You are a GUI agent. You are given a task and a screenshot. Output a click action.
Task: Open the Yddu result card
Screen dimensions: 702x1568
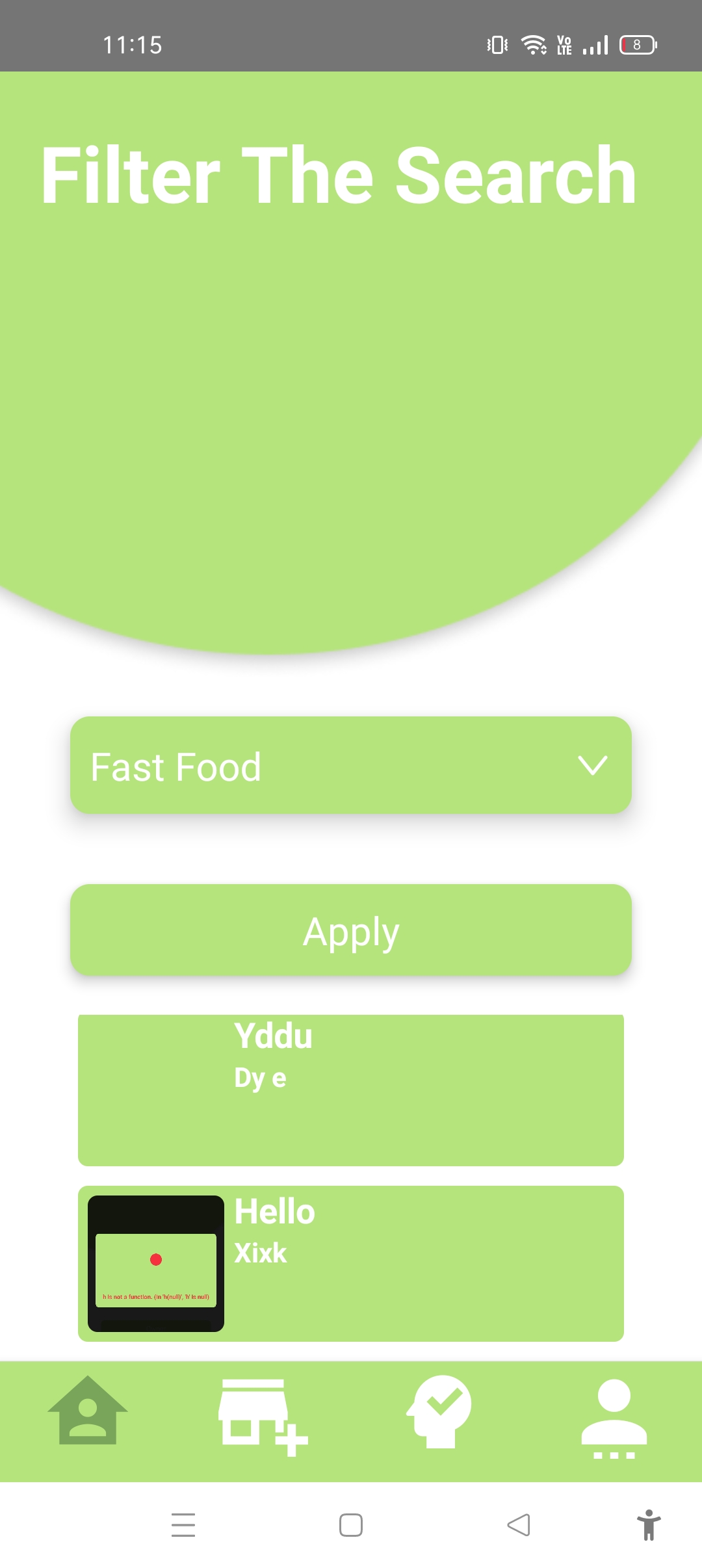(x=351, y=1090)
